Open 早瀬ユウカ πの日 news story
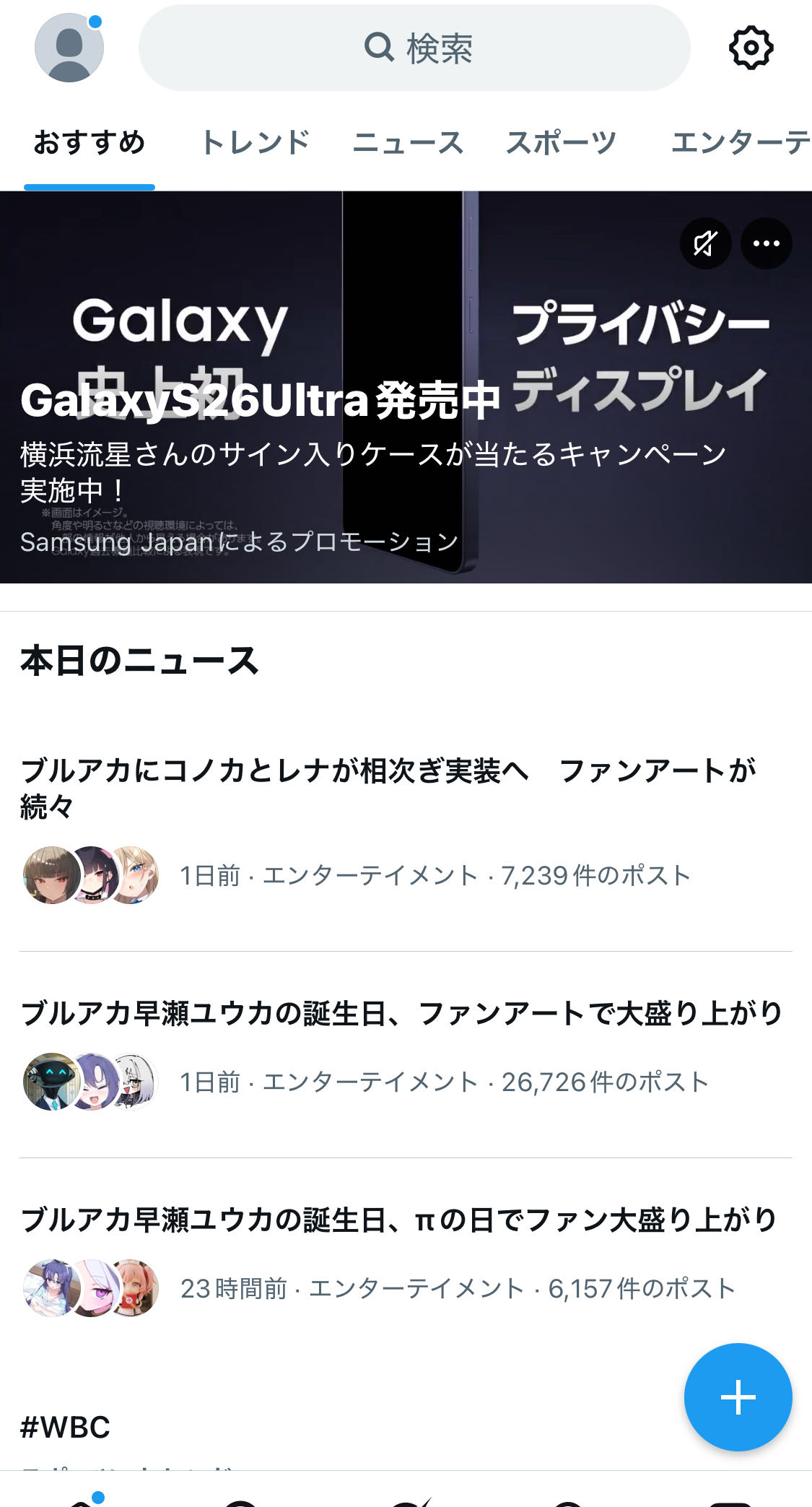Screen dimensions: 812x1507 398,1220
